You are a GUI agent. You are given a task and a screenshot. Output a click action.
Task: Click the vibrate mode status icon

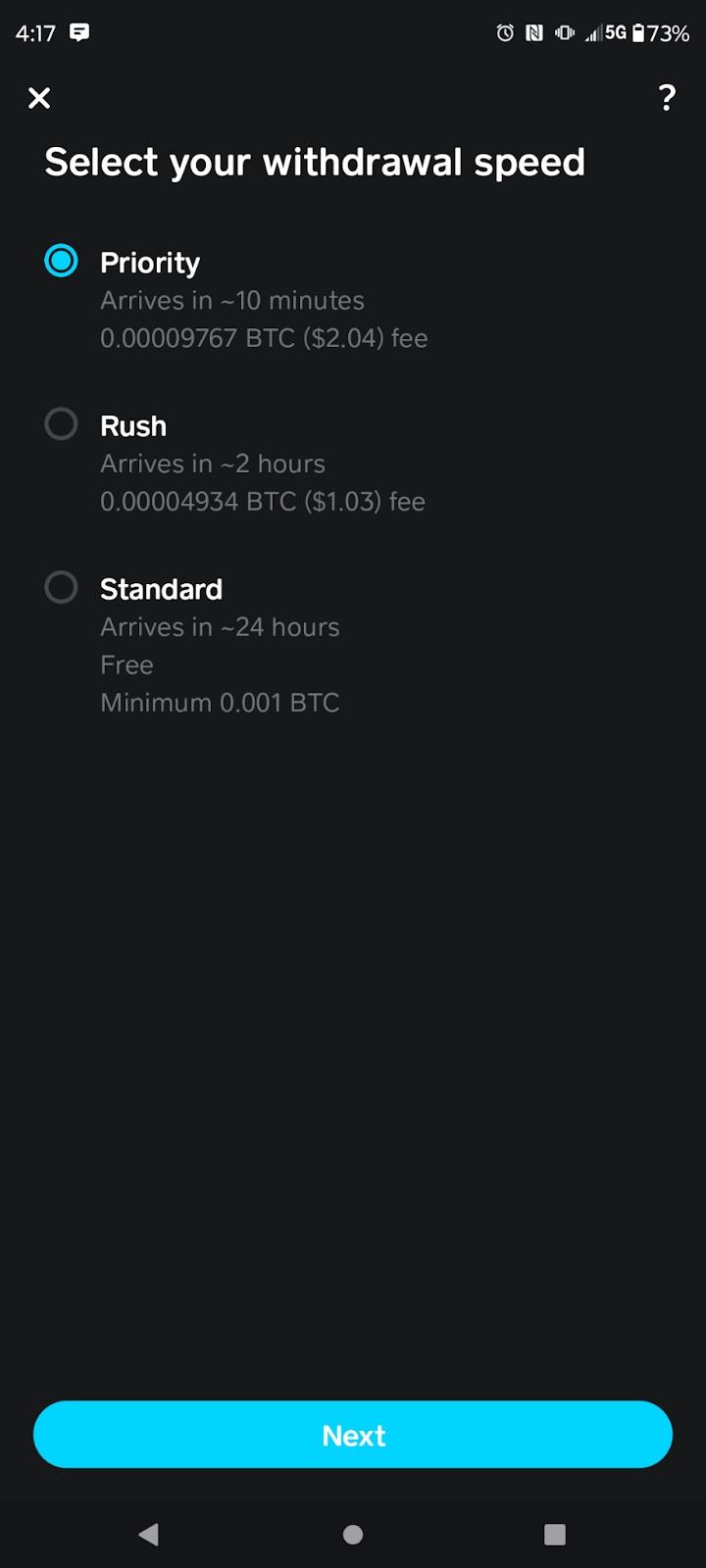click(x=563, y=32)
